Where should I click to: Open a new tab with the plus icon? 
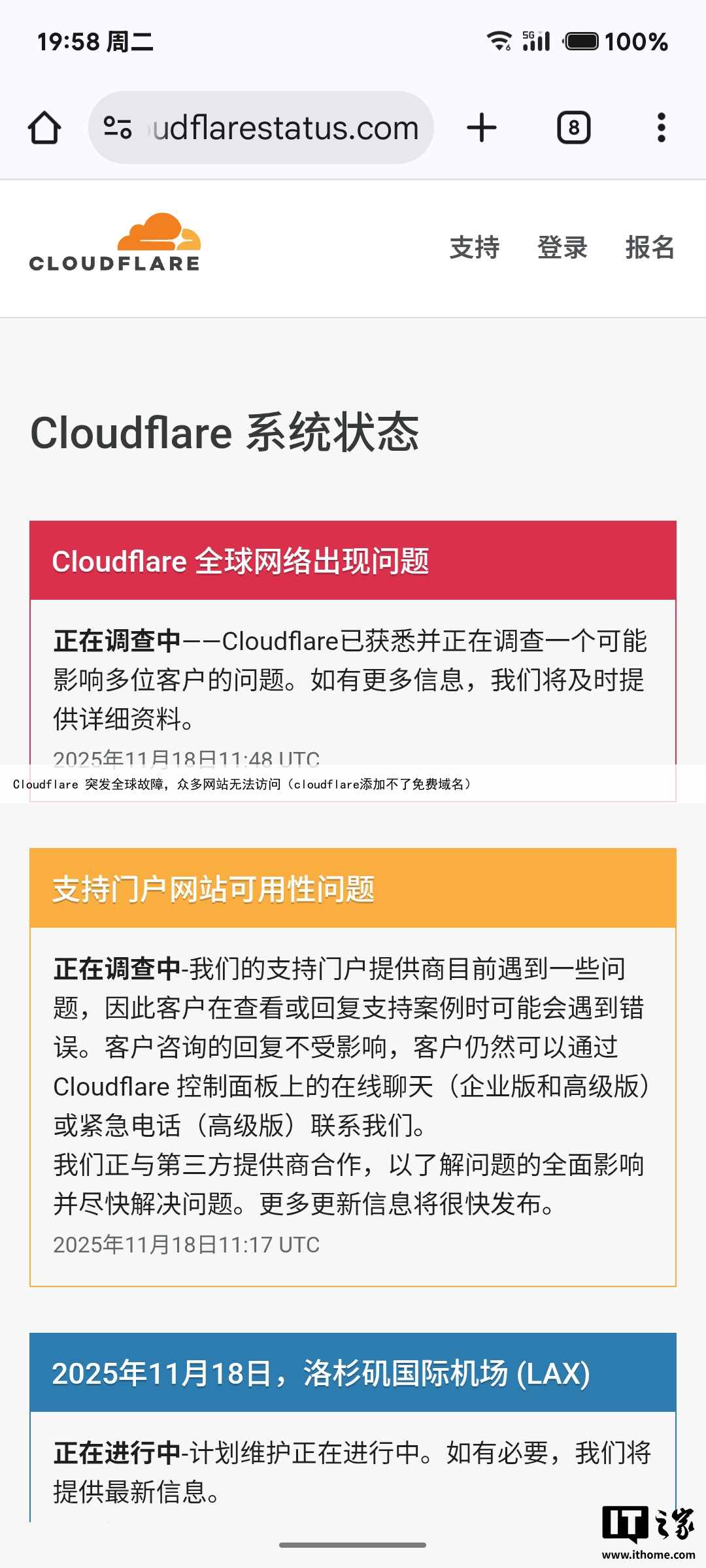(x=482, y=128)
